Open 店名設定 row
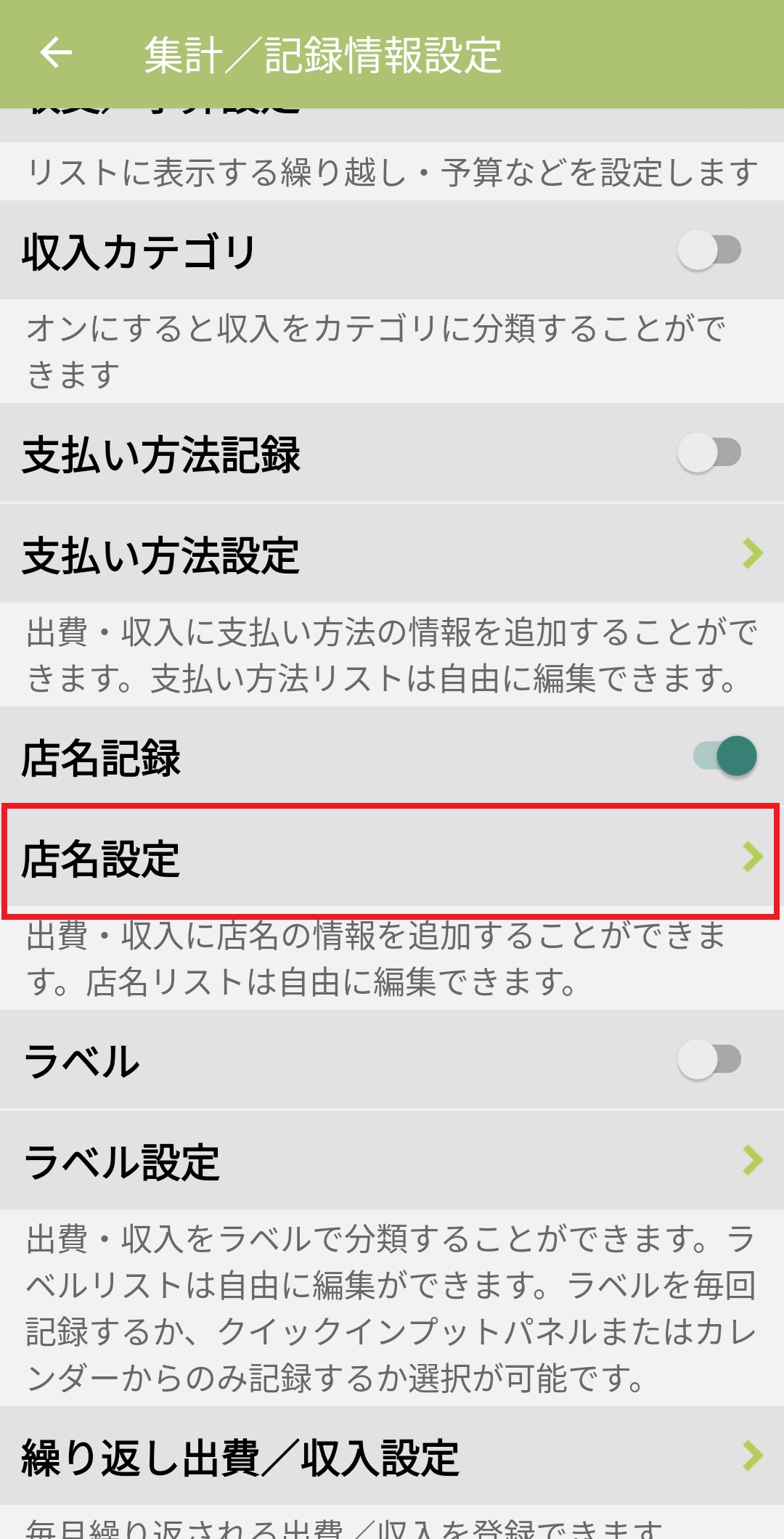Viewport: 784px width, 1539px height. pos(392,859)
